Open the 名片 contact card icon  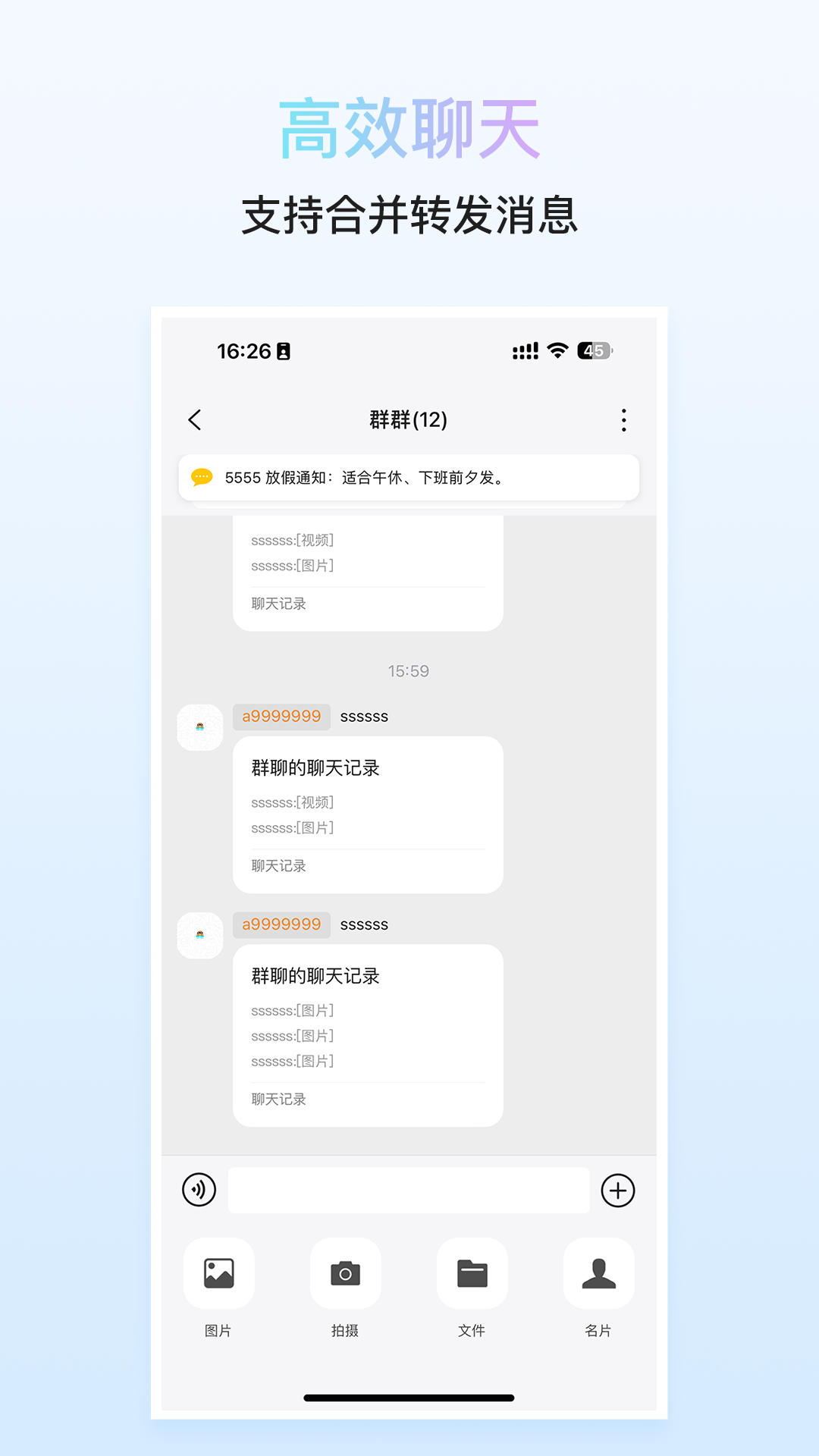click(599, 1272)
